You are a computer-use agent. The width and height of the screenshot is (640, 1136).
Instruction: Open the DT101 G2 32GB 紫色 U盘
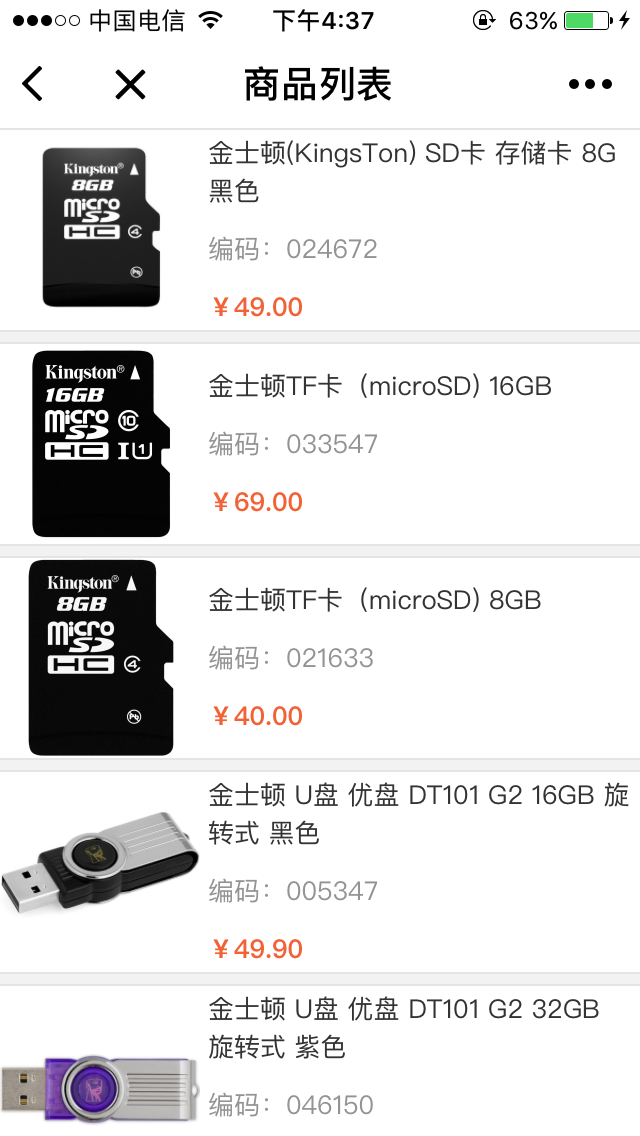[x=320, y=1061]
